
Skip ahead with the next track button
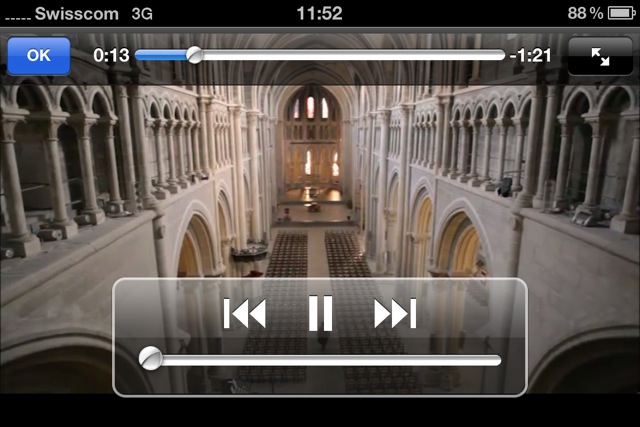click(x=394, y=314)
